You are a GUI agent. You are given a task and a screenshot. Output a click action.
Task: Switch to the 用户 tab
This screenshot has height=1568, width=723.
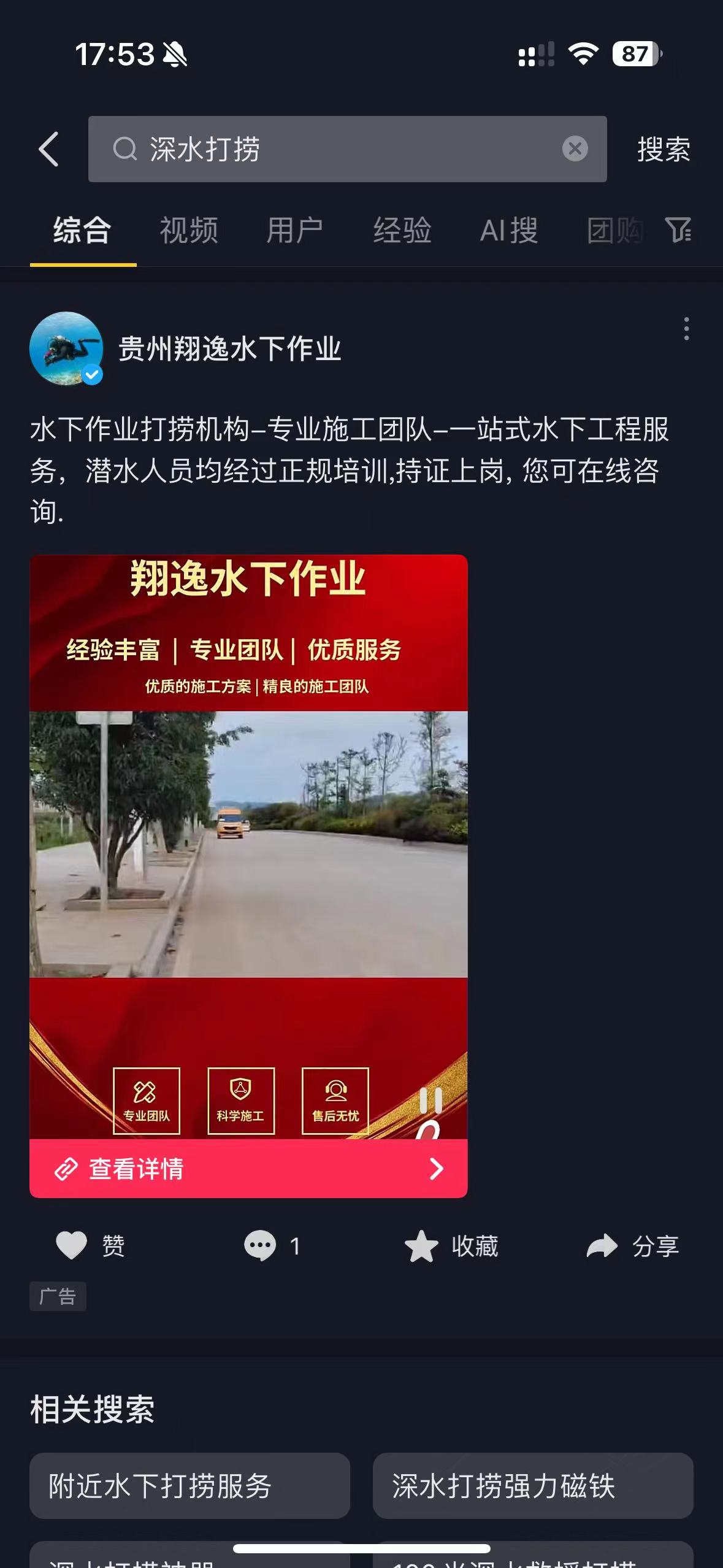click(x=295, y=231)
